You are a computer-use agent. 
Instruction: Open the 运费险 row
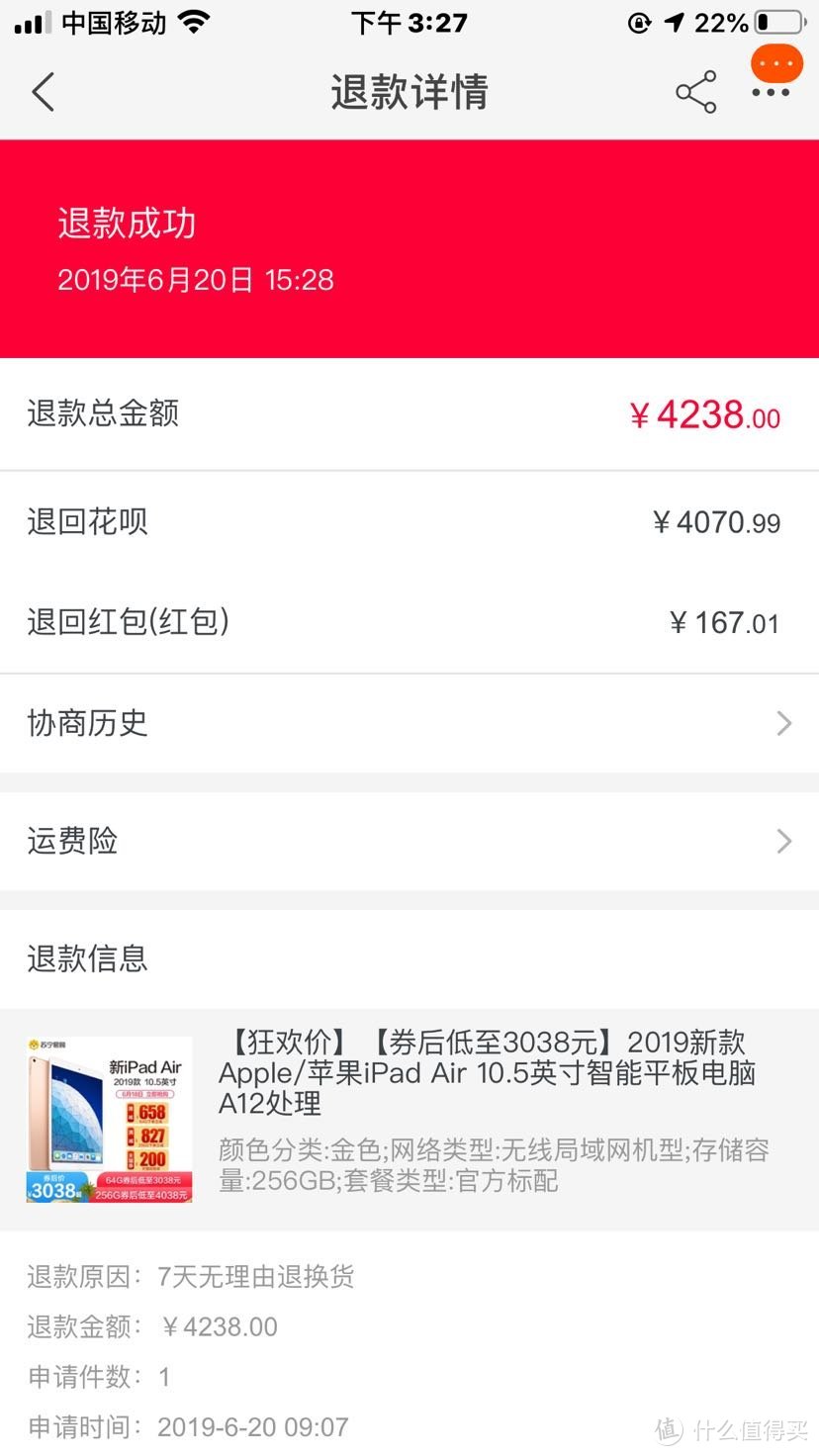coord(409,841)
